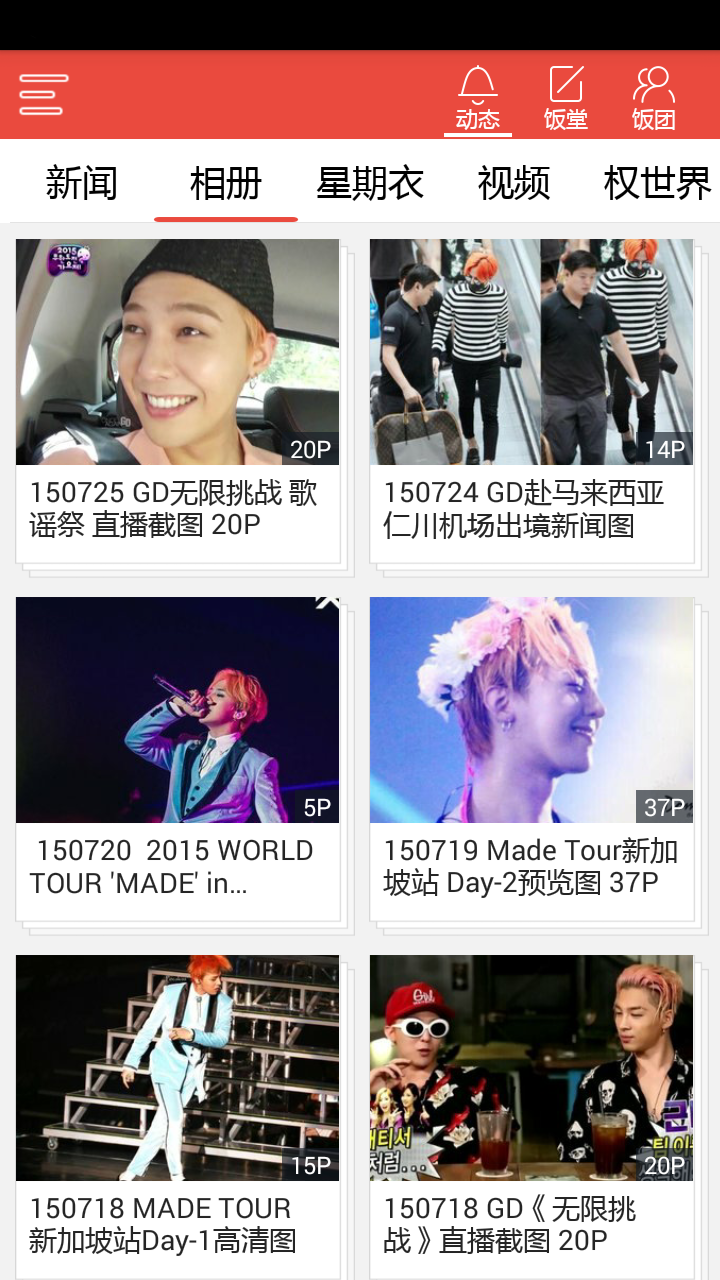Viewport: 720px width, 1280px height.
Task: View album 150724 GD赴马来西亚
Action: 531,400
